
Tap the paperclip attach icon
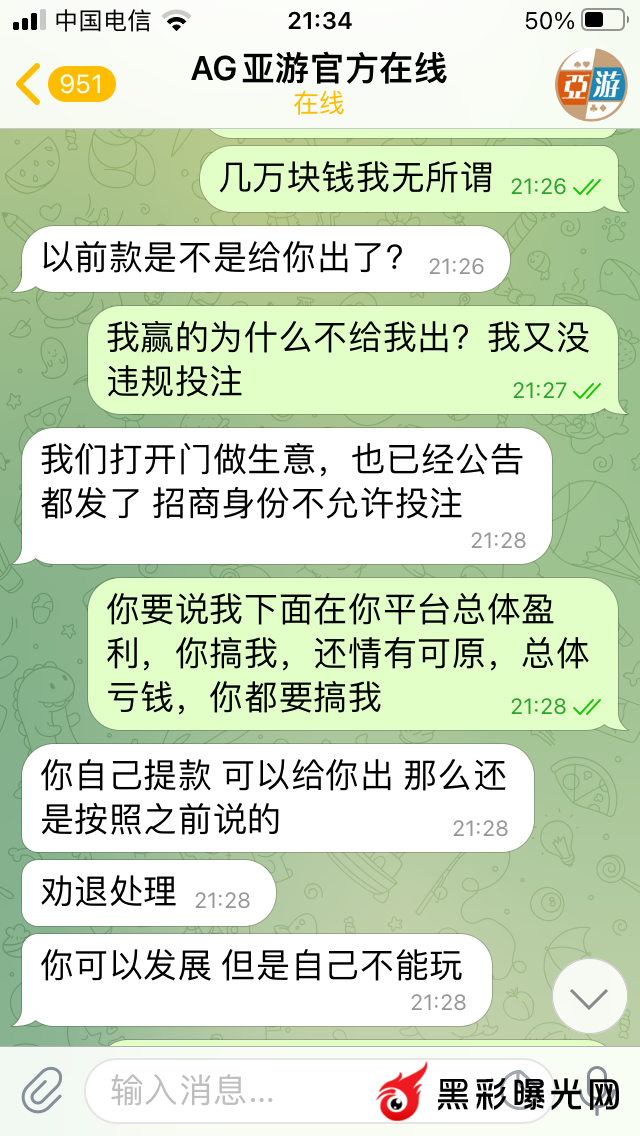coord(42,1090)
